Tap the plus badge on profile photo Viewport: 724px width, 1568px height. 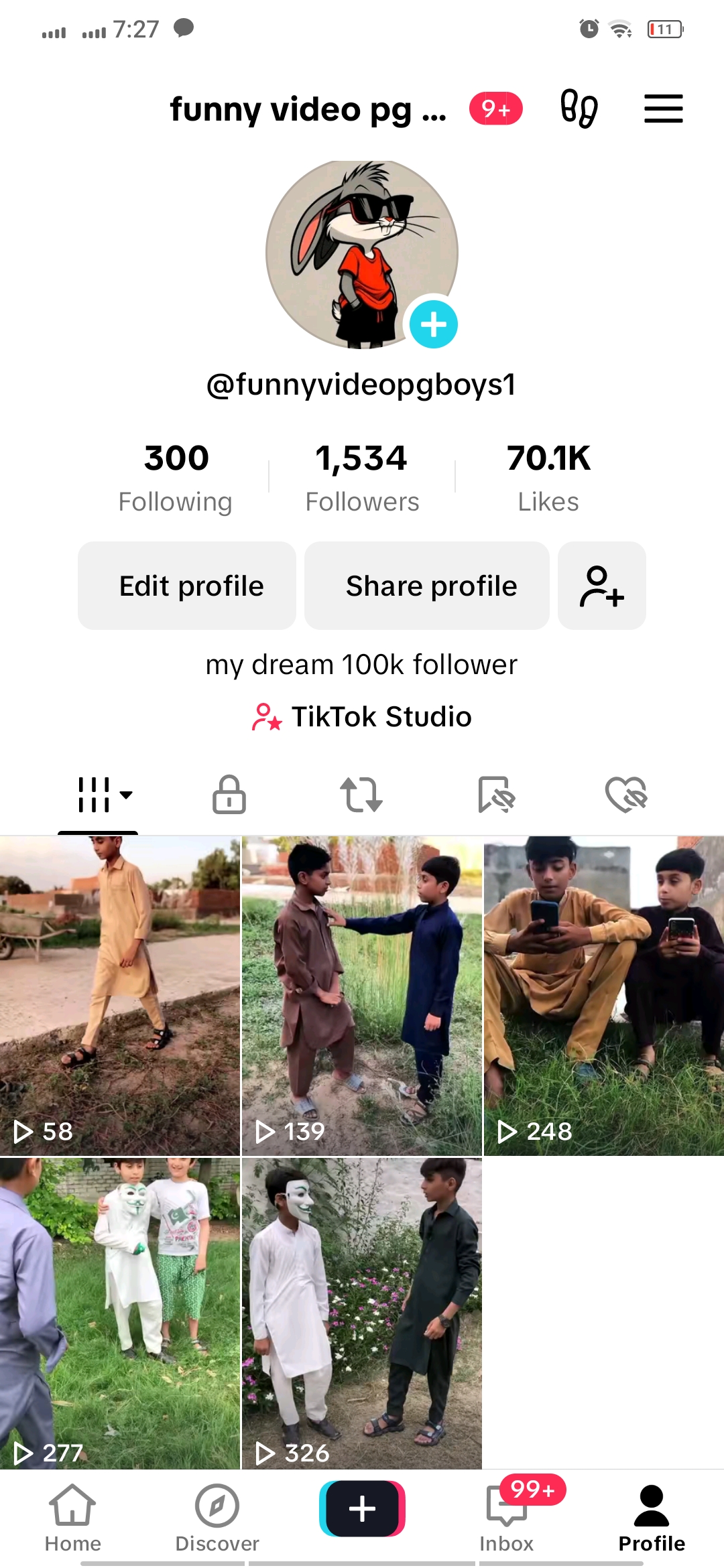pyautogui.click(x=434, y=324)
